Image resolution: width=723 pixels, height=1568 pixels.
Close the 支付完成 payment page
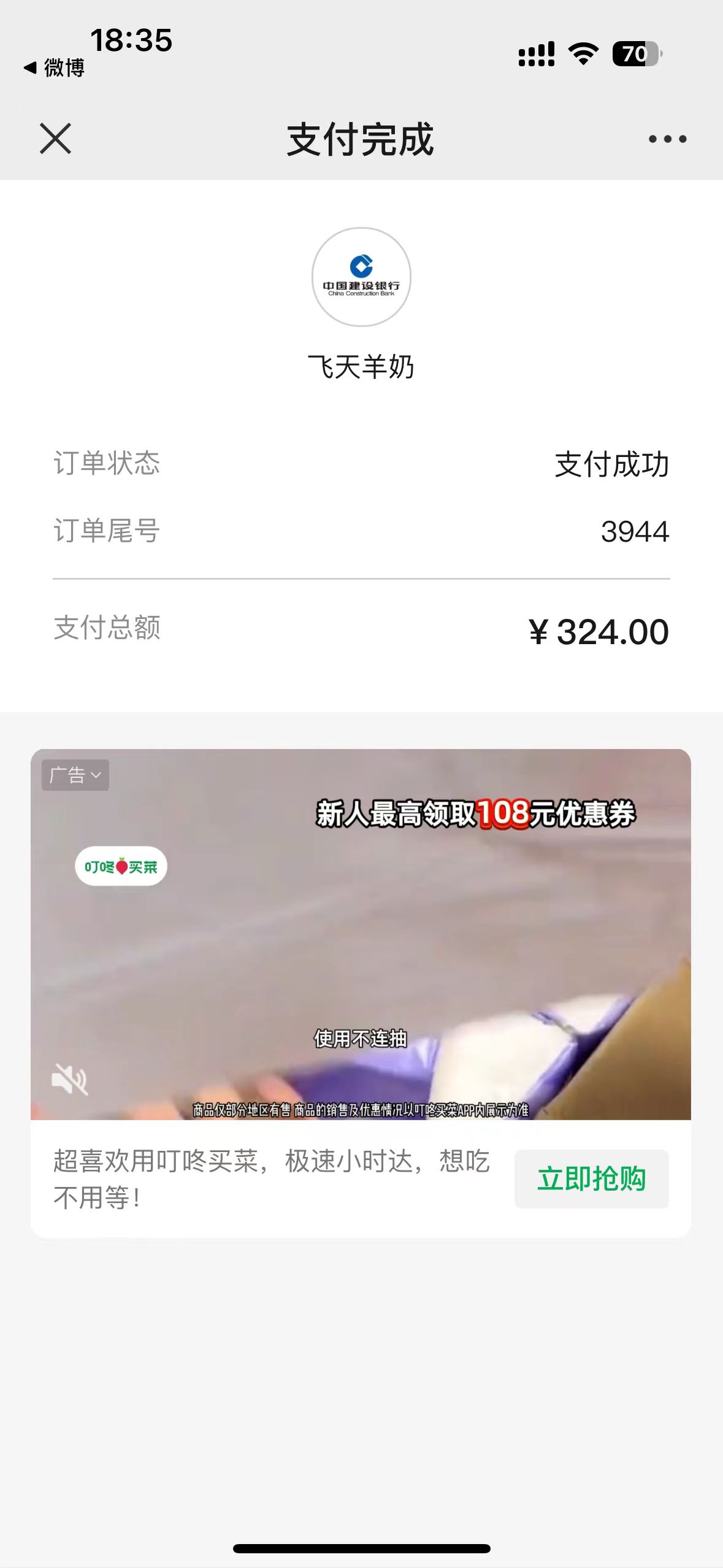click(55, 139)
